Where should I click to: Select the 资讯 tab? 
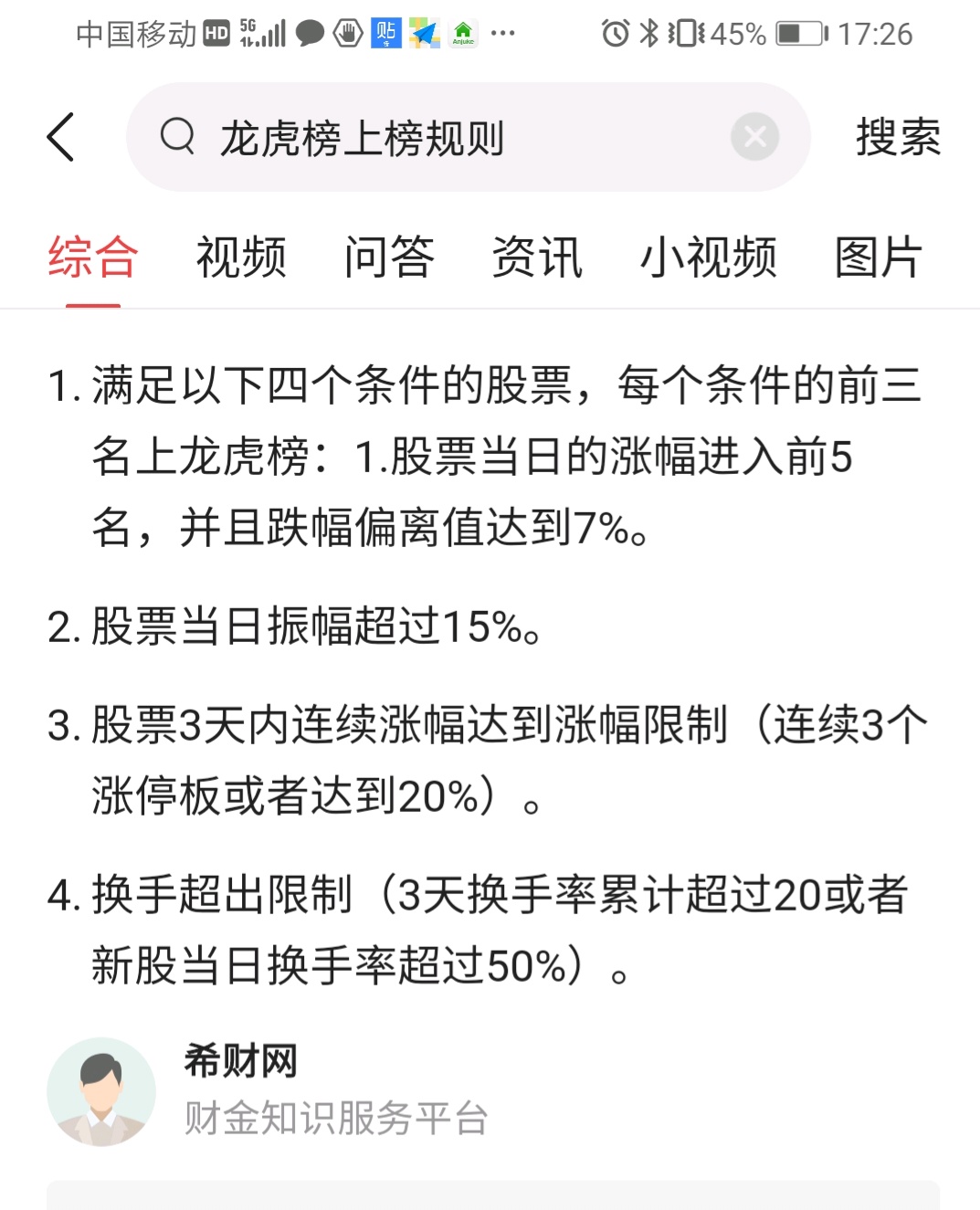537,258
